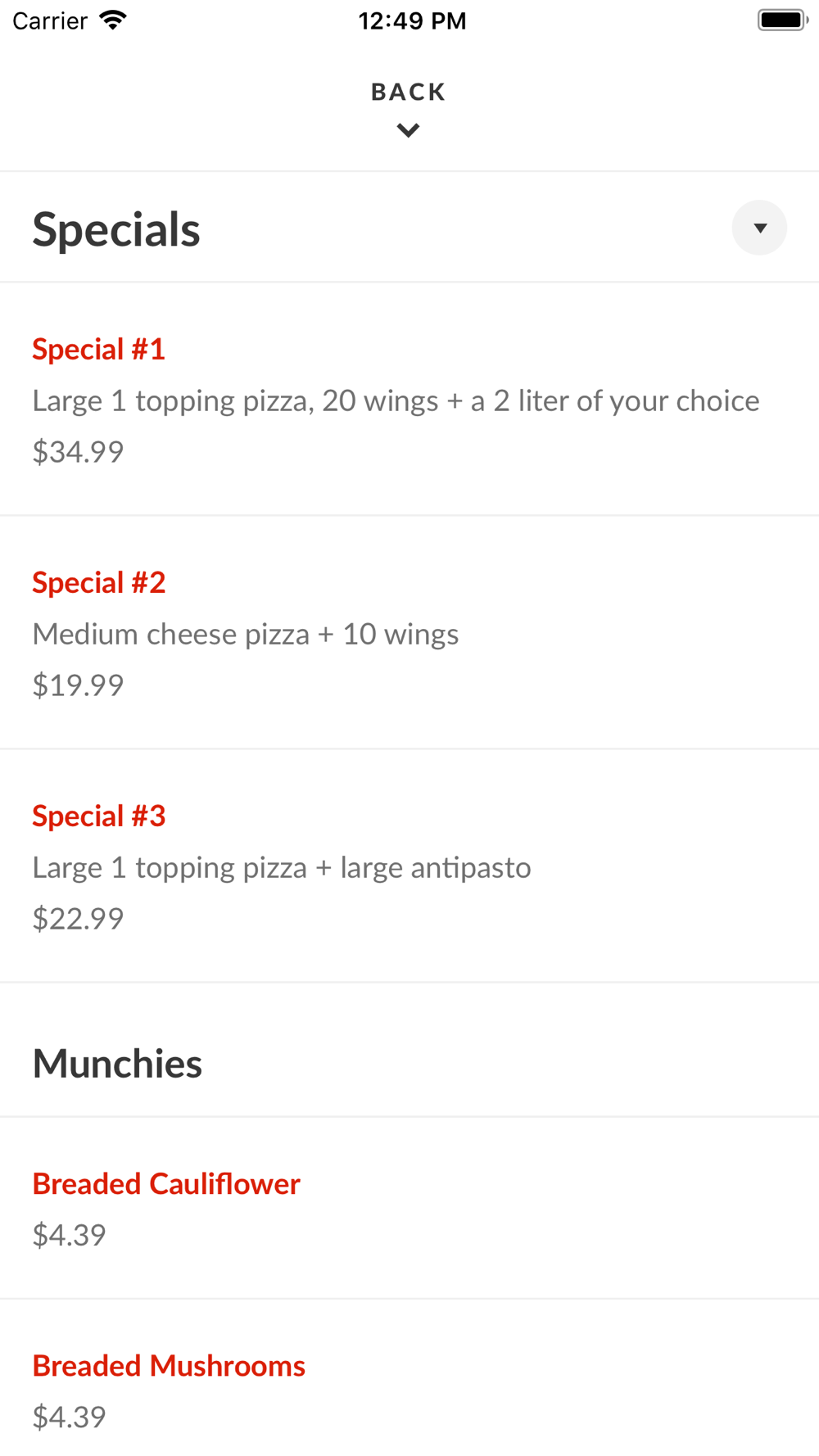Select Breaded Cauliflower from Munchies
Viewport: 819px width, 1456px height.
(x=409, y=1209)
